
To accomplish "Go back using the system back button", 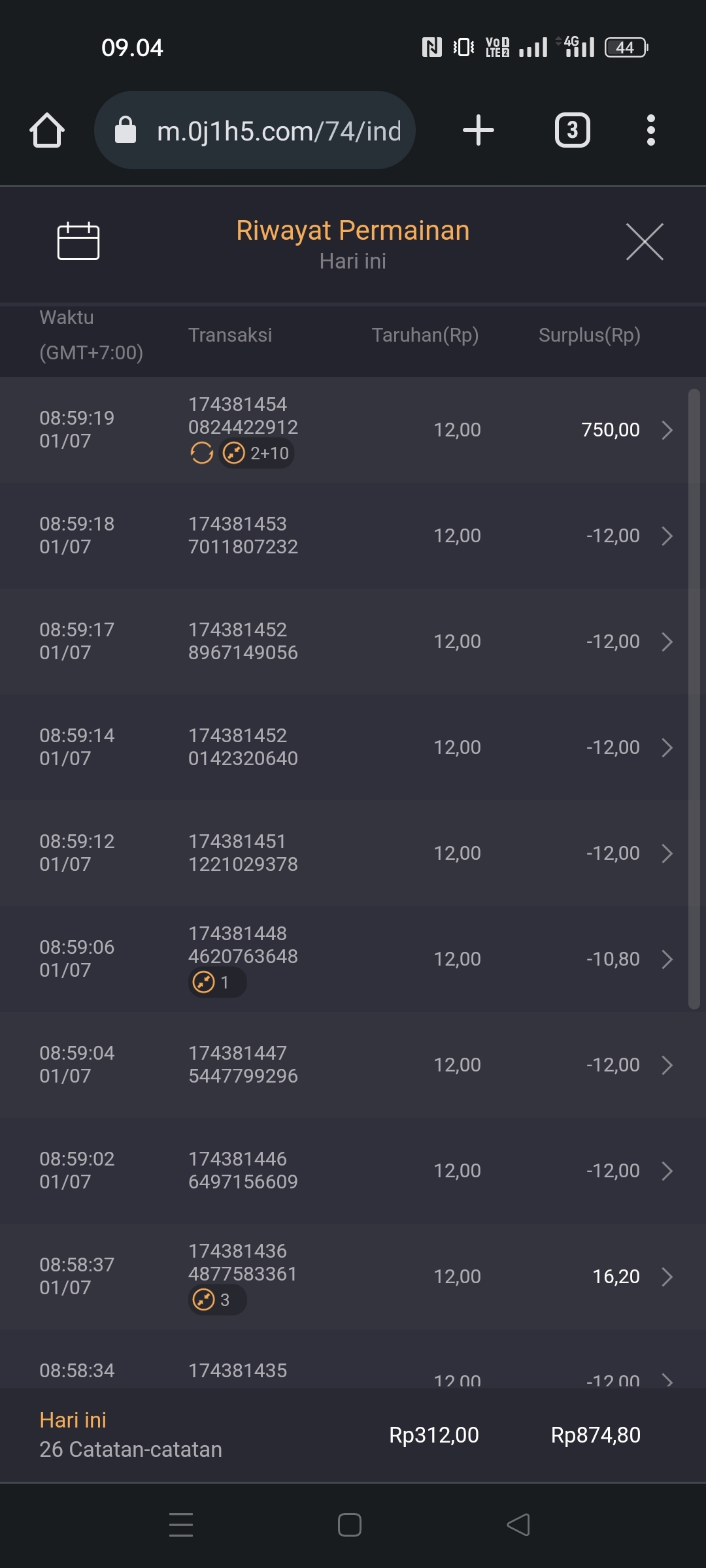I will (518, 1525).
